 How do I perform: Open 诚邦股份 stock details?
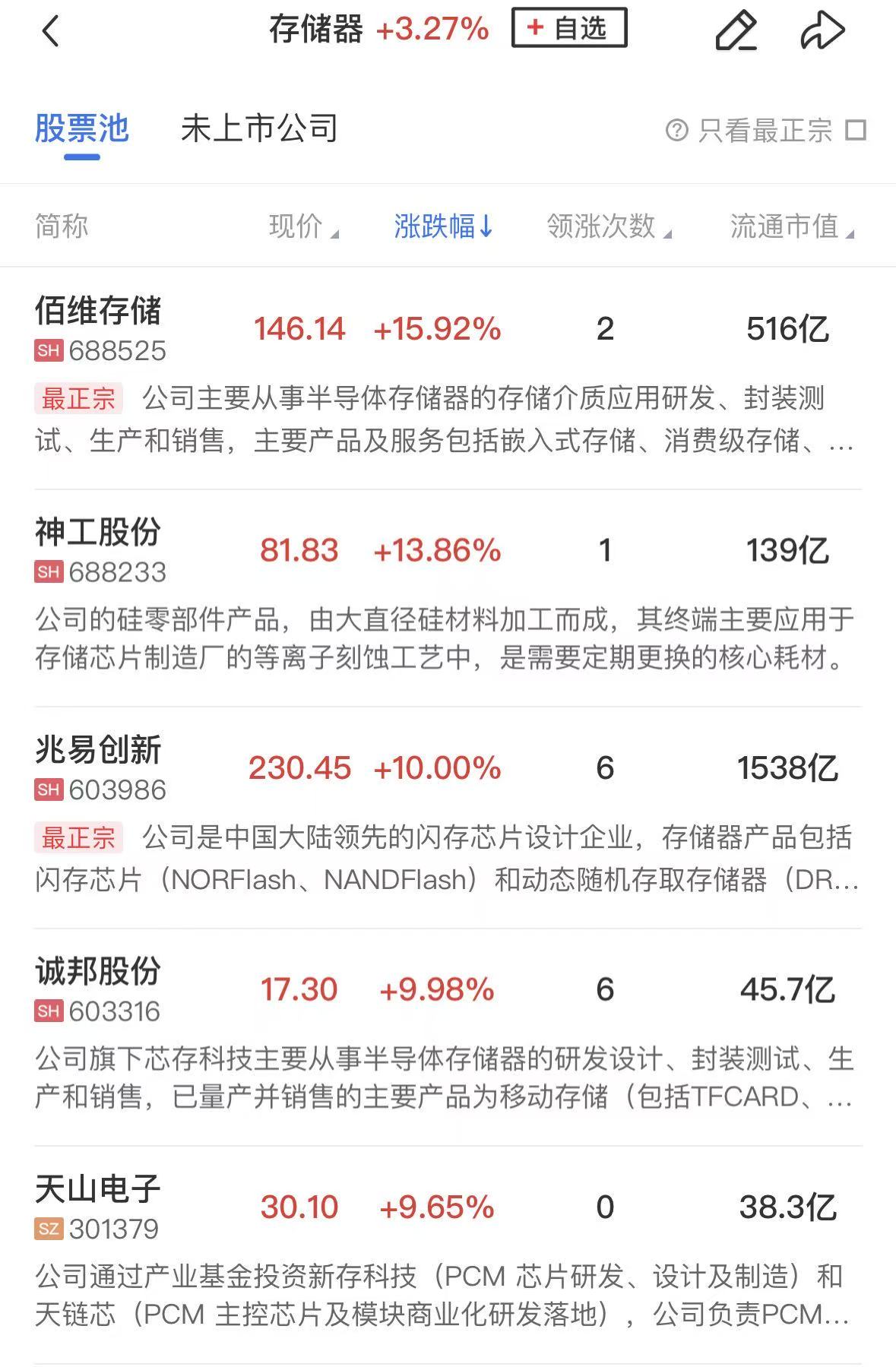coord(99,971)
